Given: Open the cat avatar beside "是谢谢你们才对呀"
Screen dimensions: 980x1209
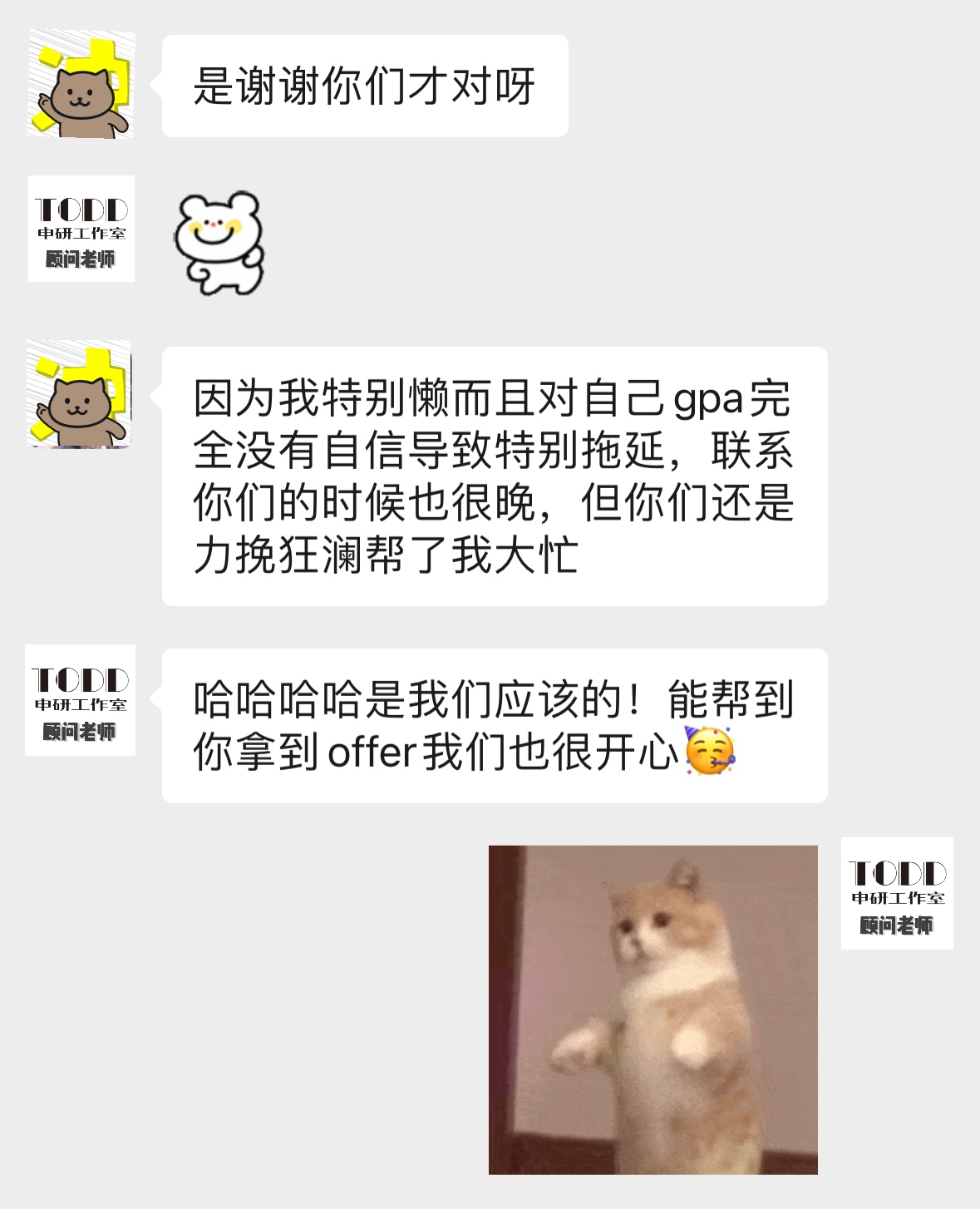Looking at the screenshot, I should click(81, 84).
